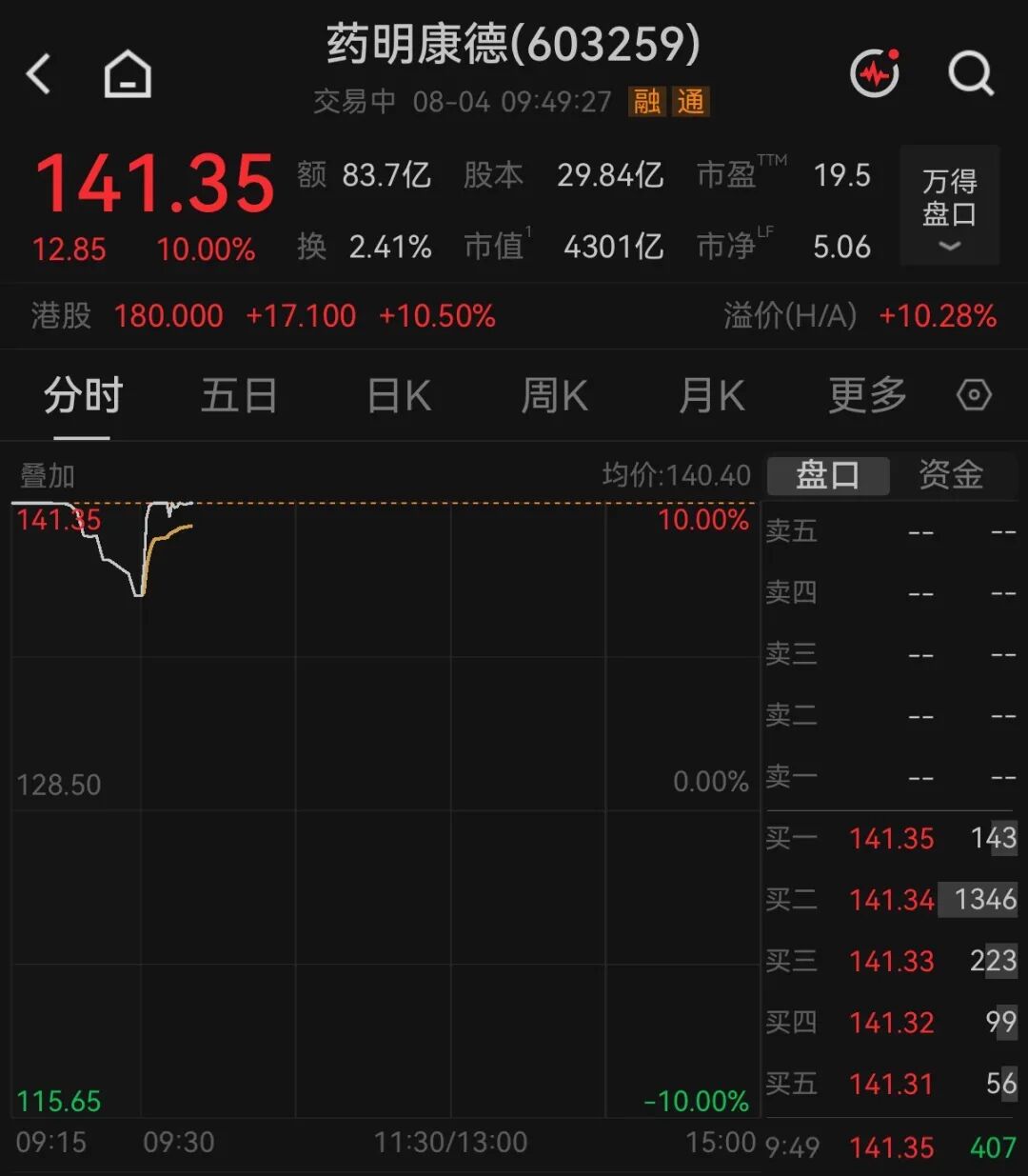1028x1176 pixels.
Task: Open the 更多 chart options
Action: tap(867, 395)
